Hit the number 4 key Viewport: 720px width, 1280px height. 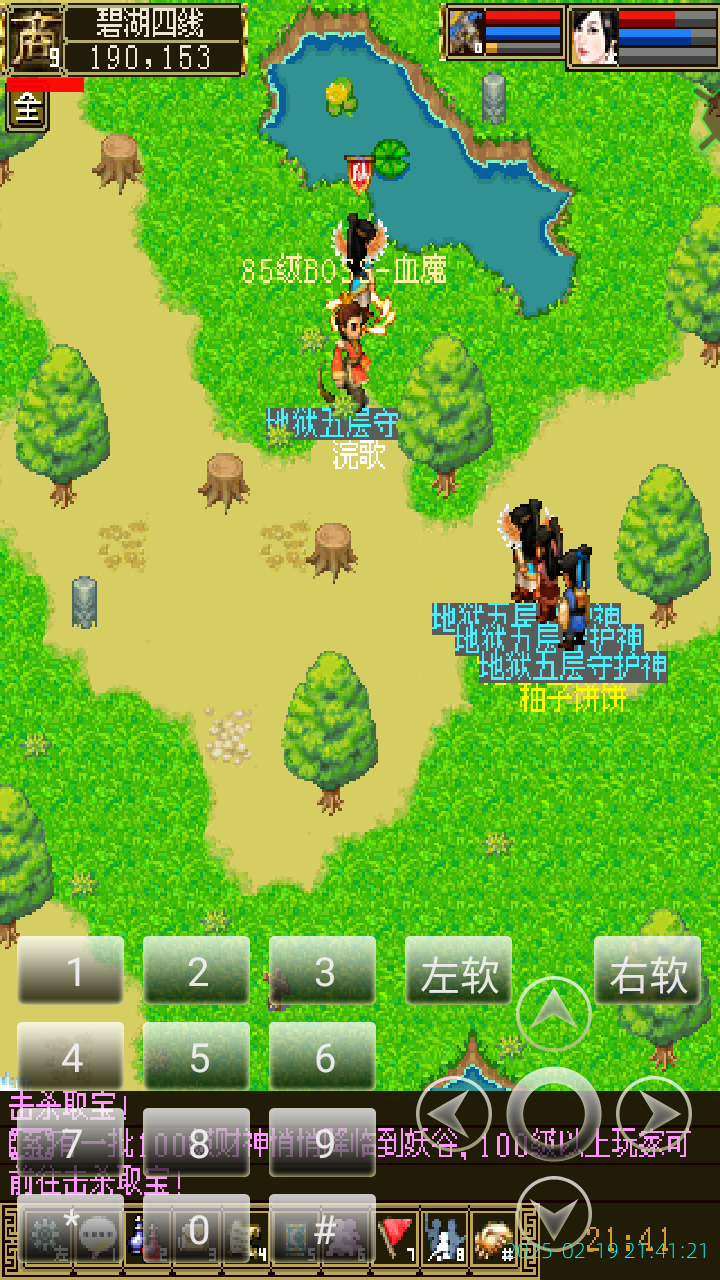click(x=71, y=1056)
